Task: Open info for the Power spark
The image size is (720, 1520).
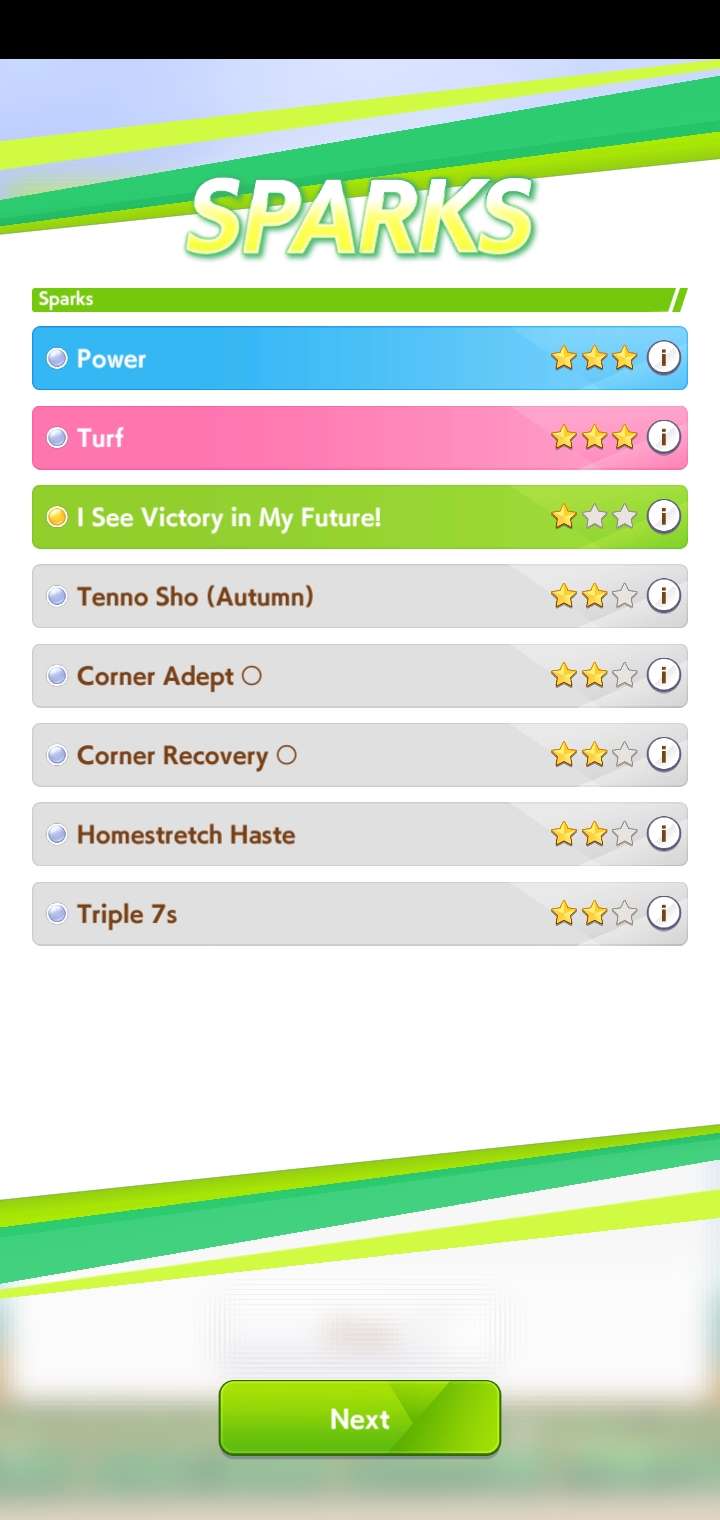Action: coord(664,357)
